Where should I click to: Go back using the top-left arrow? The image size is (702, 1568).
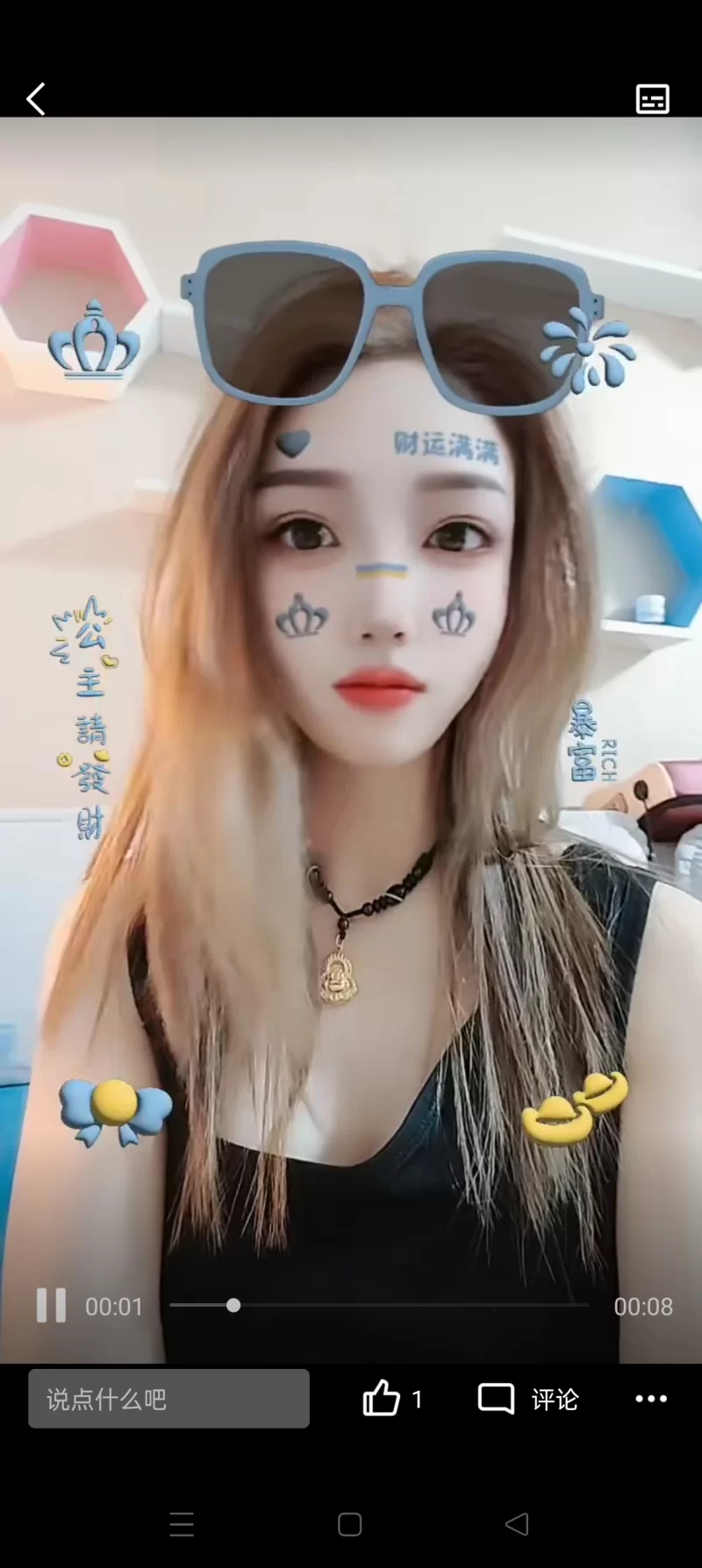(36, 99)
